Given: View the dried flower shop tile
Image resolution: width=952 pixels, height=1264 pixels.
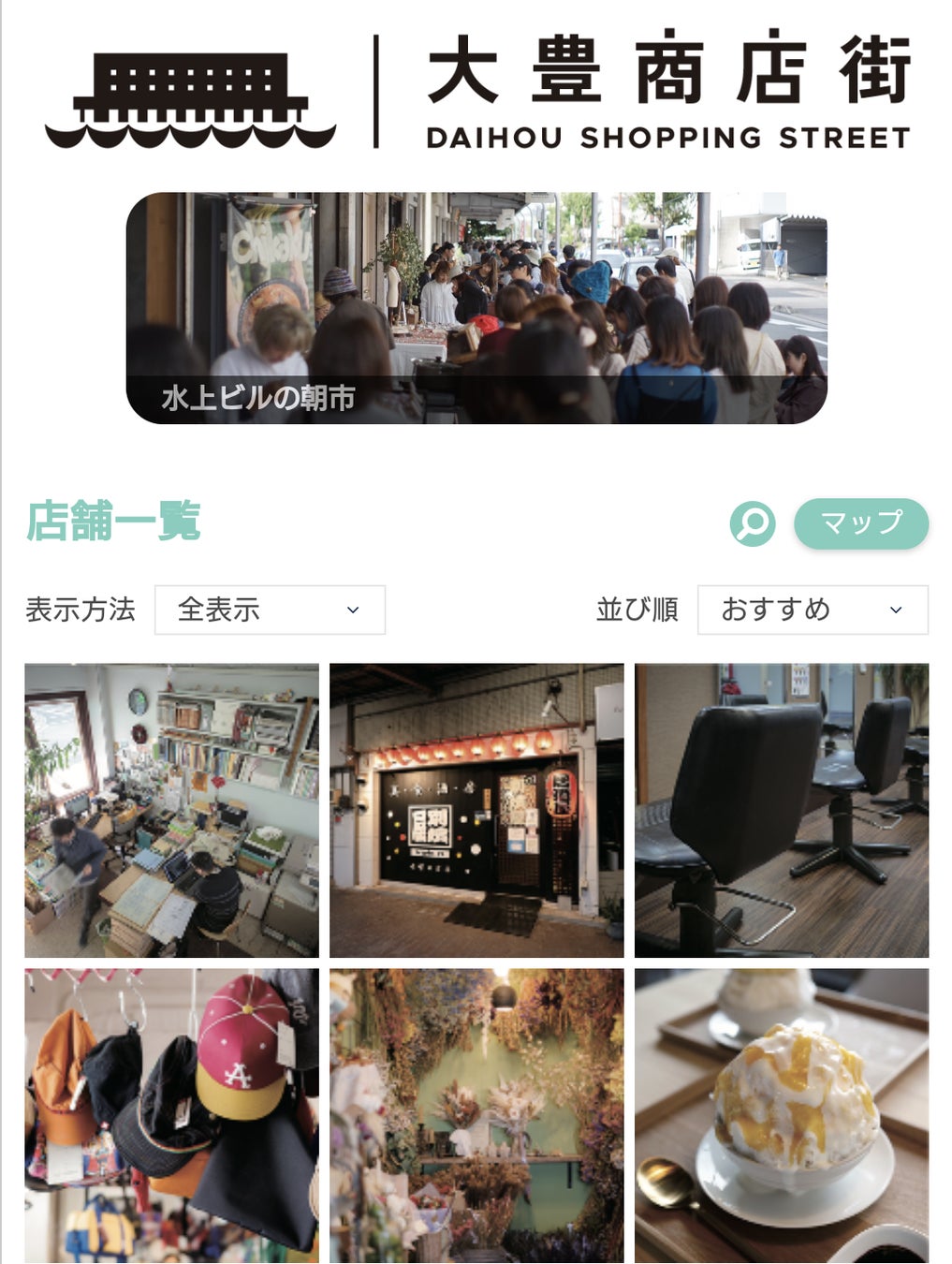Looking at the screenshot, I should click(476, 1114).
